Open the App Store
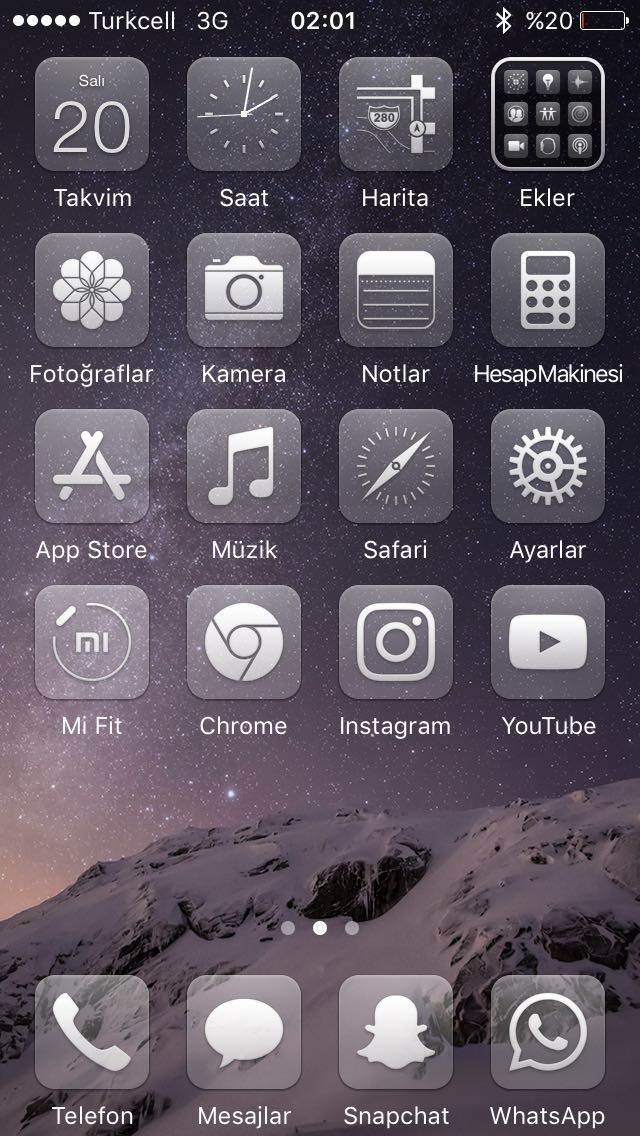640x1136 pixels. [x=92, y=466]
